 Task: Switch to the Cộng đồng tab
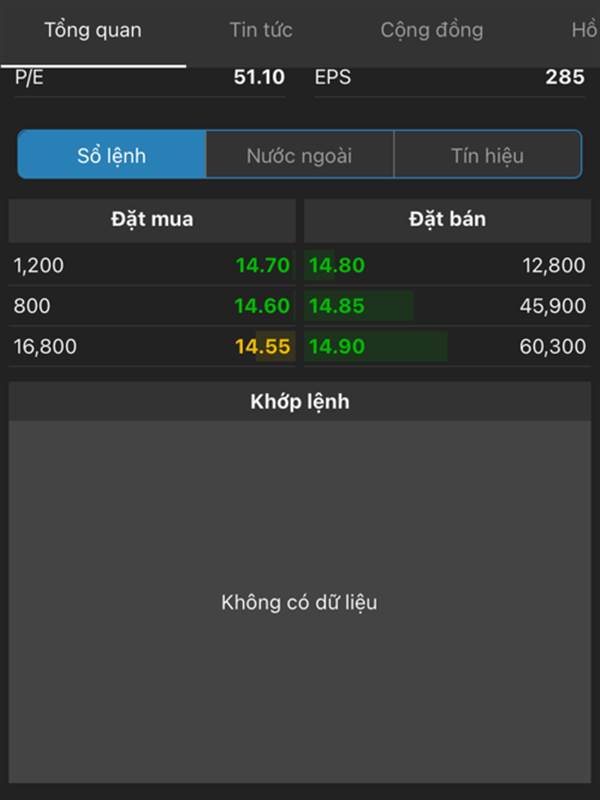[x=431, y=30]
